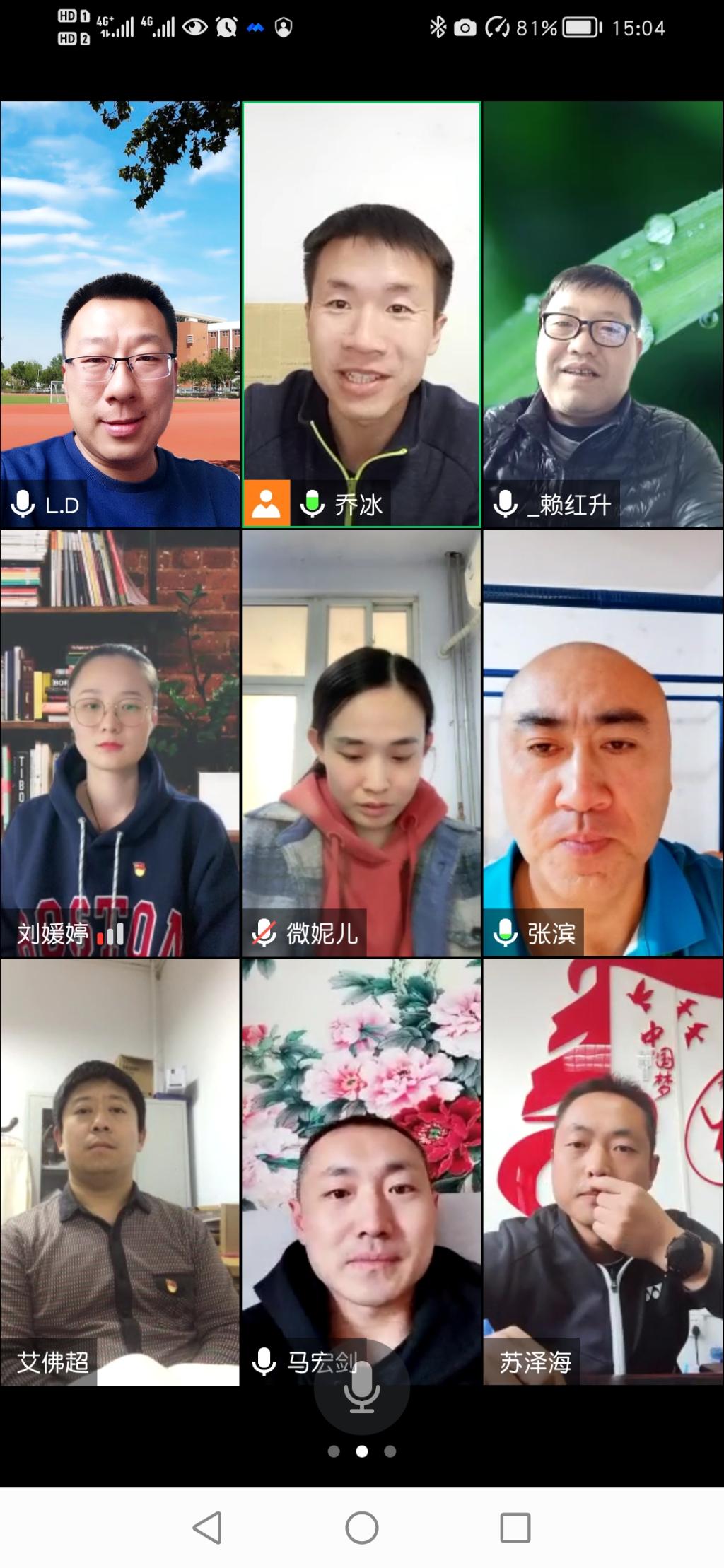Open 张滨's video tile
724x1568 pixels.
tap(603, 742)
